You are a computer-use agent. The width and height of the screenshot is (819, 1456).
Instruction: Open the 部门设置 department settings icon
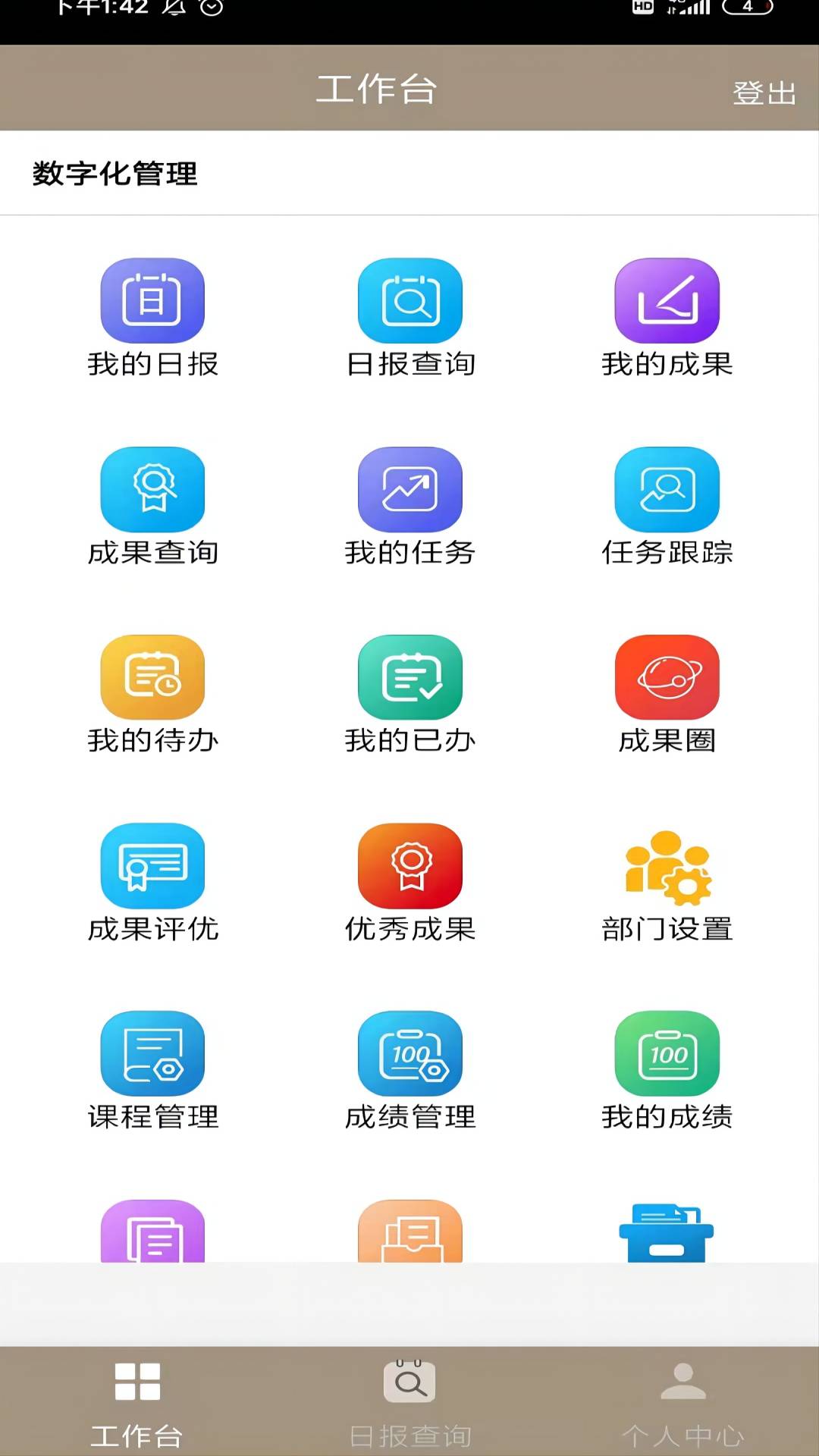point(667,865)
